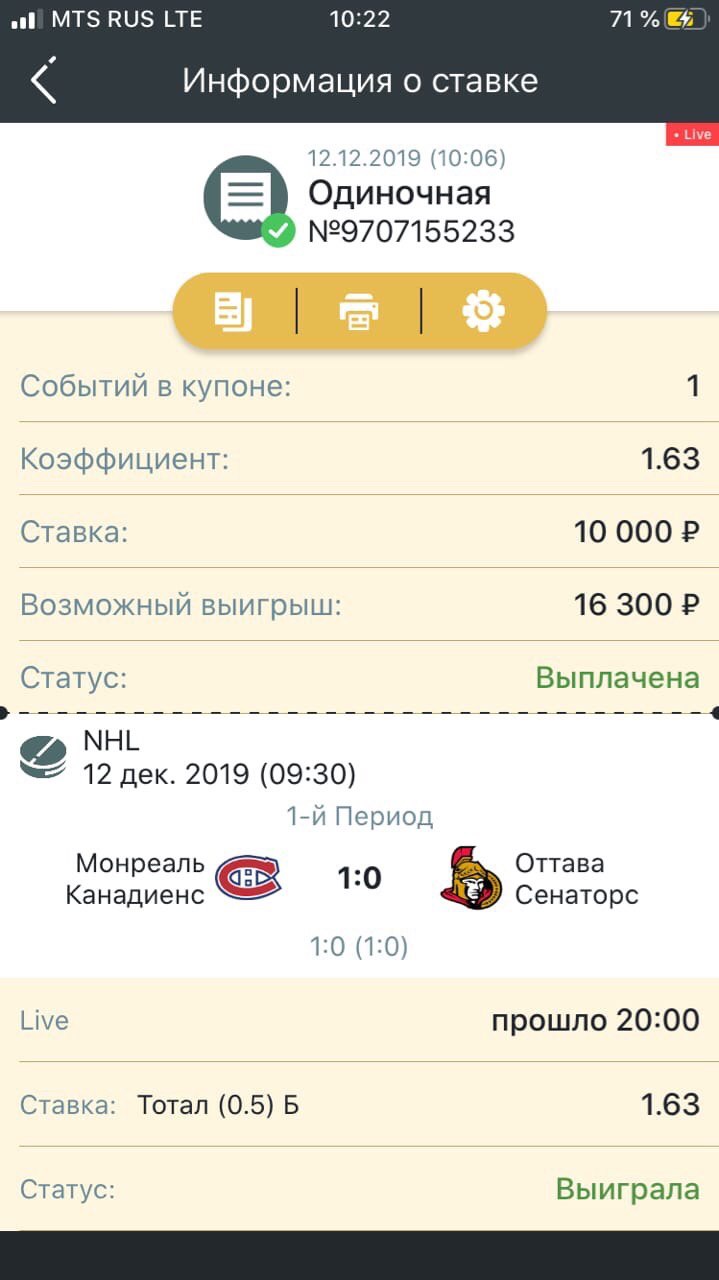Viewport: 719px width, 1280px height.
Task: Go back from the bet information screen
Action: click(43, 81)
